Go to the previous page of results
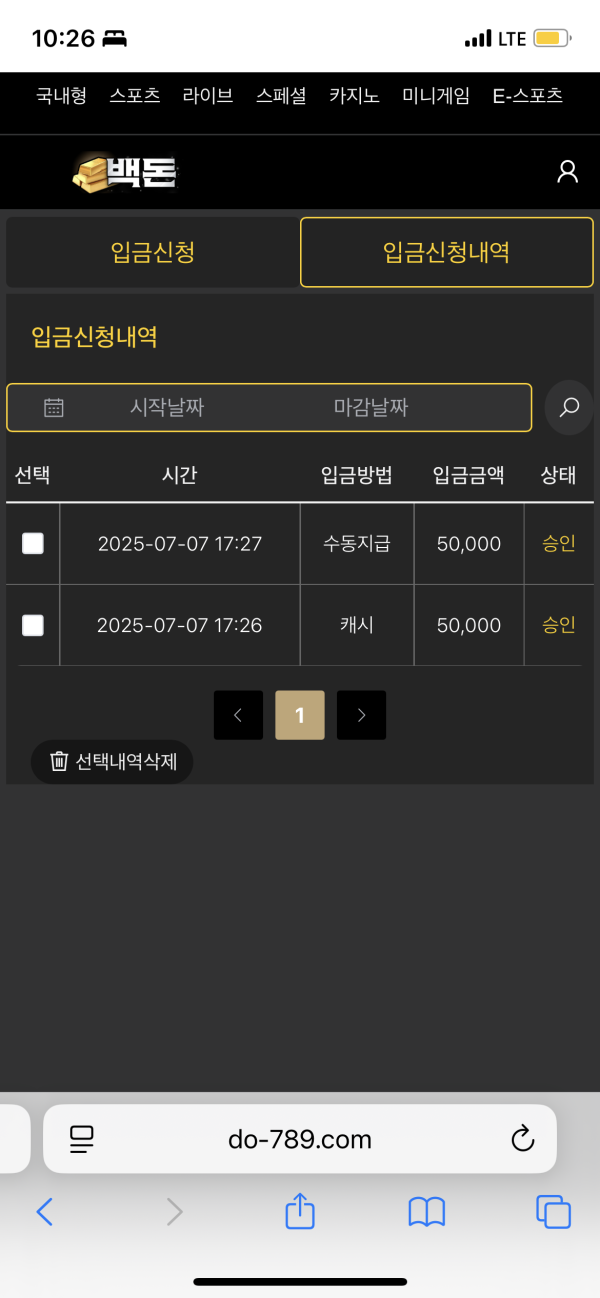 [238, 715]
